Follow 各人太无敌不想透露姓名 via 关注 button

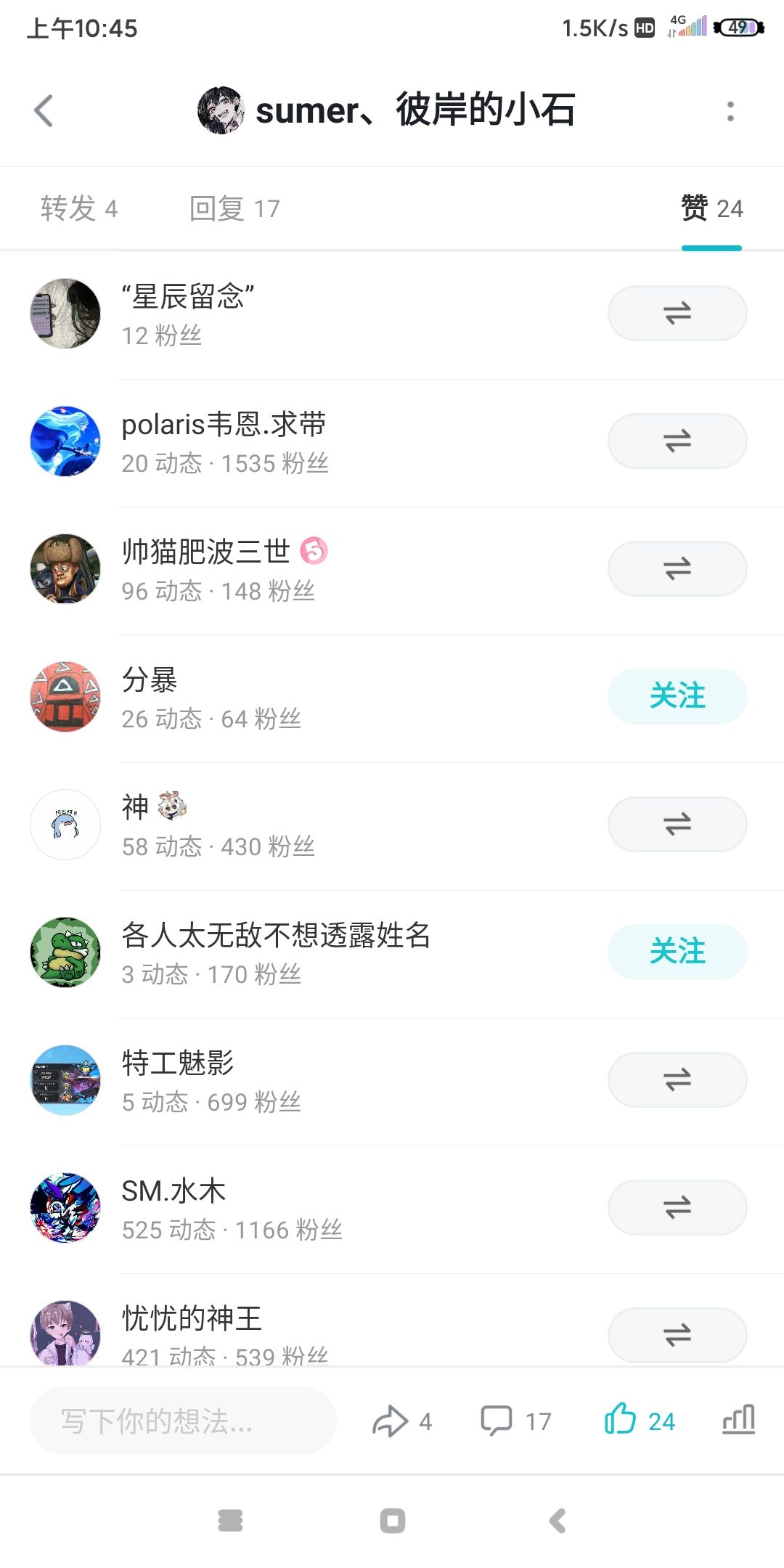click(x=677, y=952)
